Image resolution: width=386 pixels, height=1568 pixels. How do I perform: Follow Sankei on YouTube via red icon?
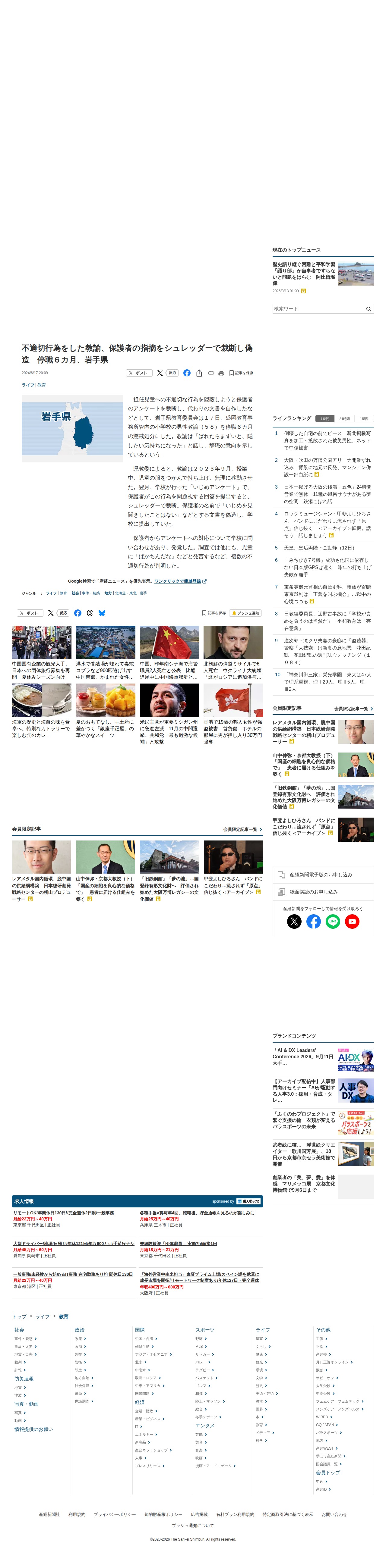click(352, 922)
